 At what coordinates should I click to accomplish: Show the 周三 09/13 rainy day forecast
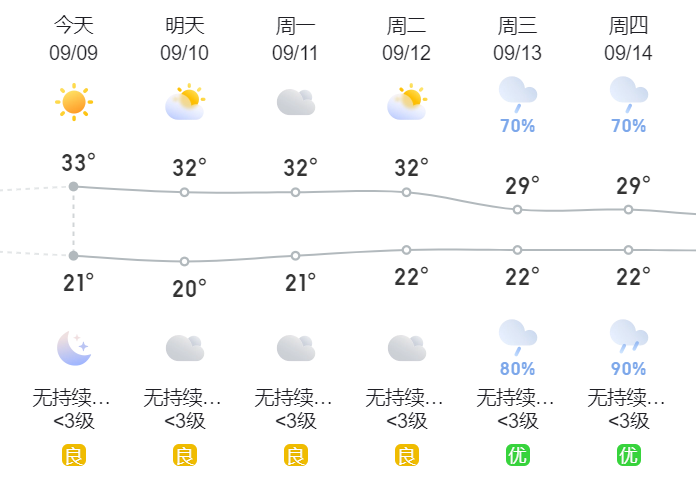point(517,40)
